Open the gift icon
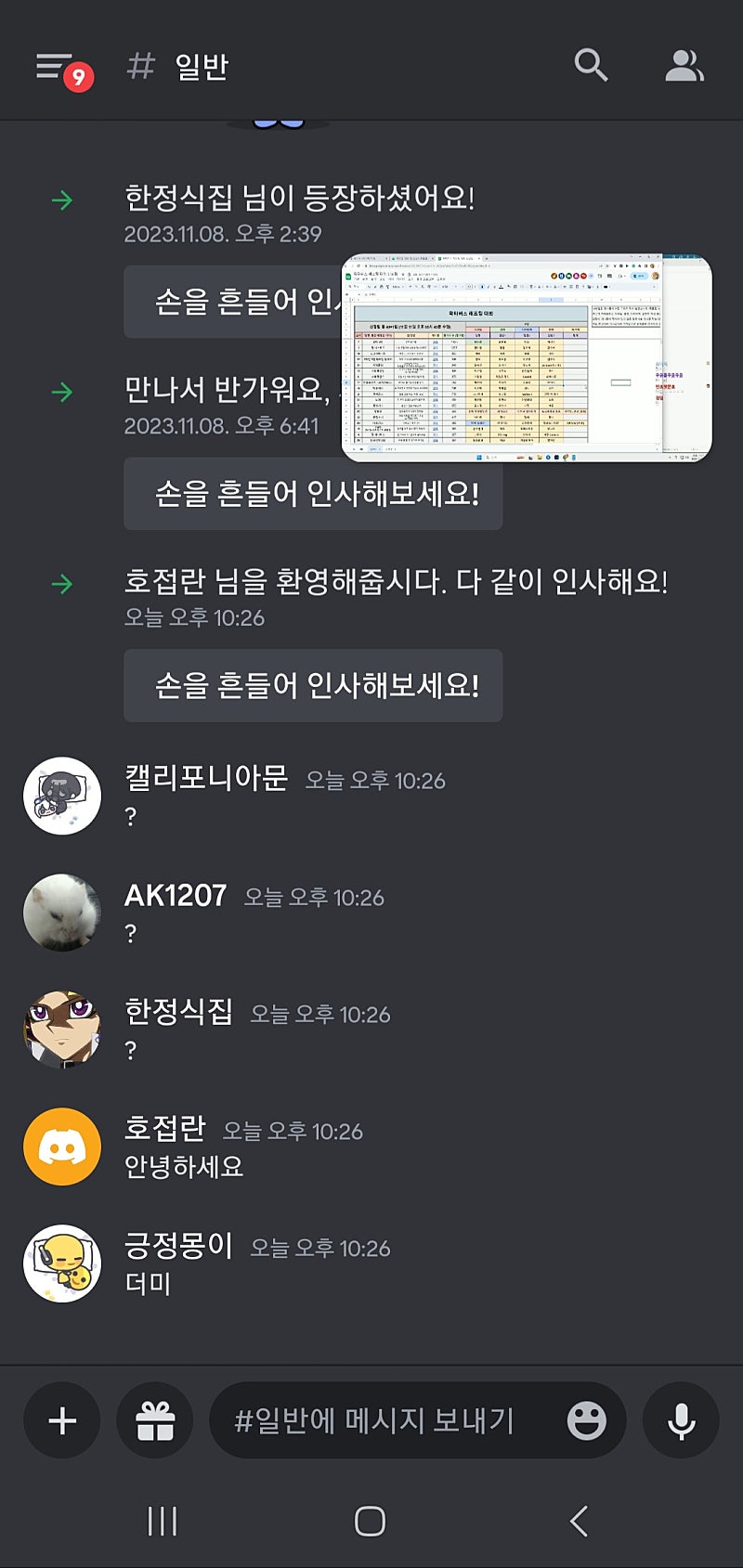743x1568 pixels. [x=155, y=1420]
